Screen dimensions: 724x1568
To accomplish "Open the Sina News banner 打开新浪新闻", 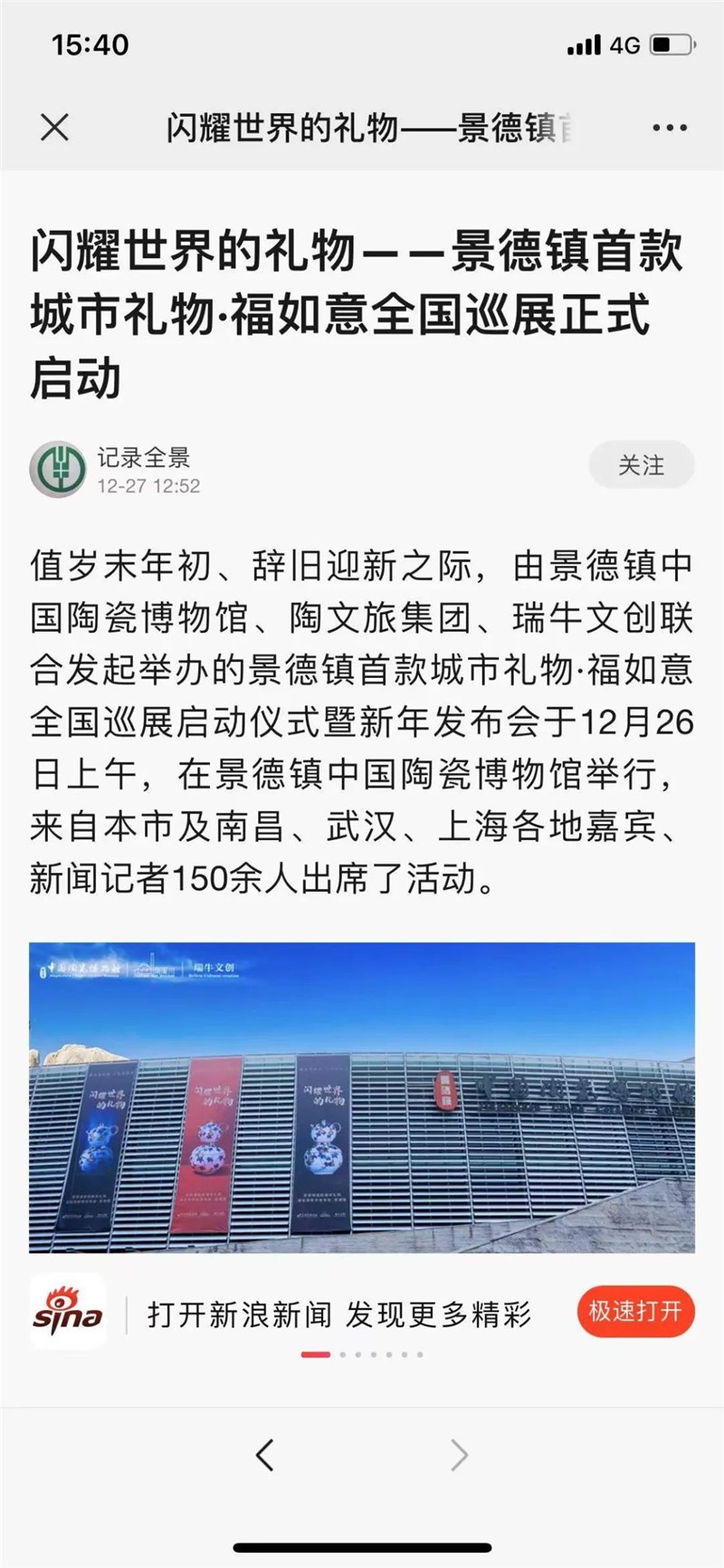I will click(339, 1315).
